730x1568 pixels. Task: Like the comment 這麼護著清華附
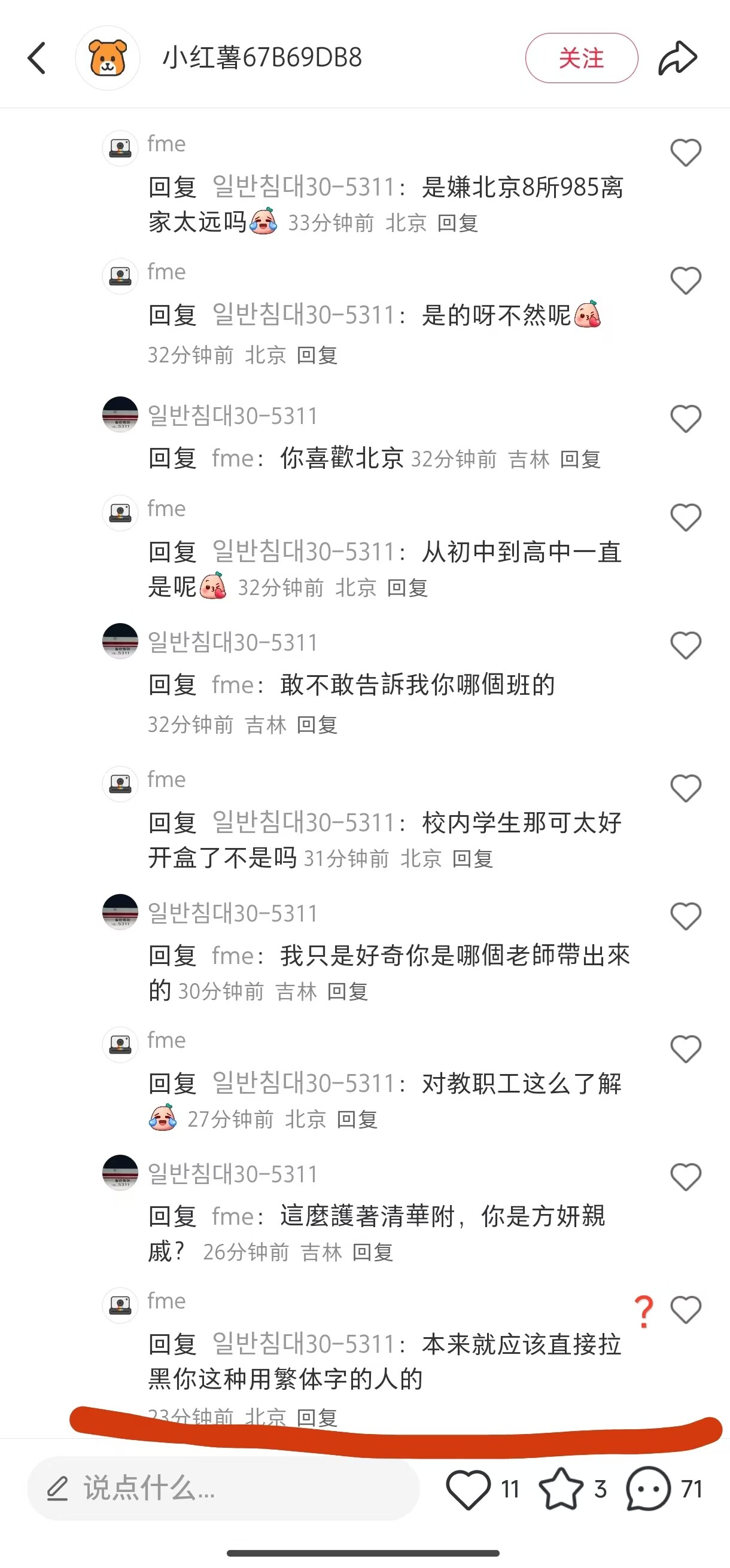686,1177
